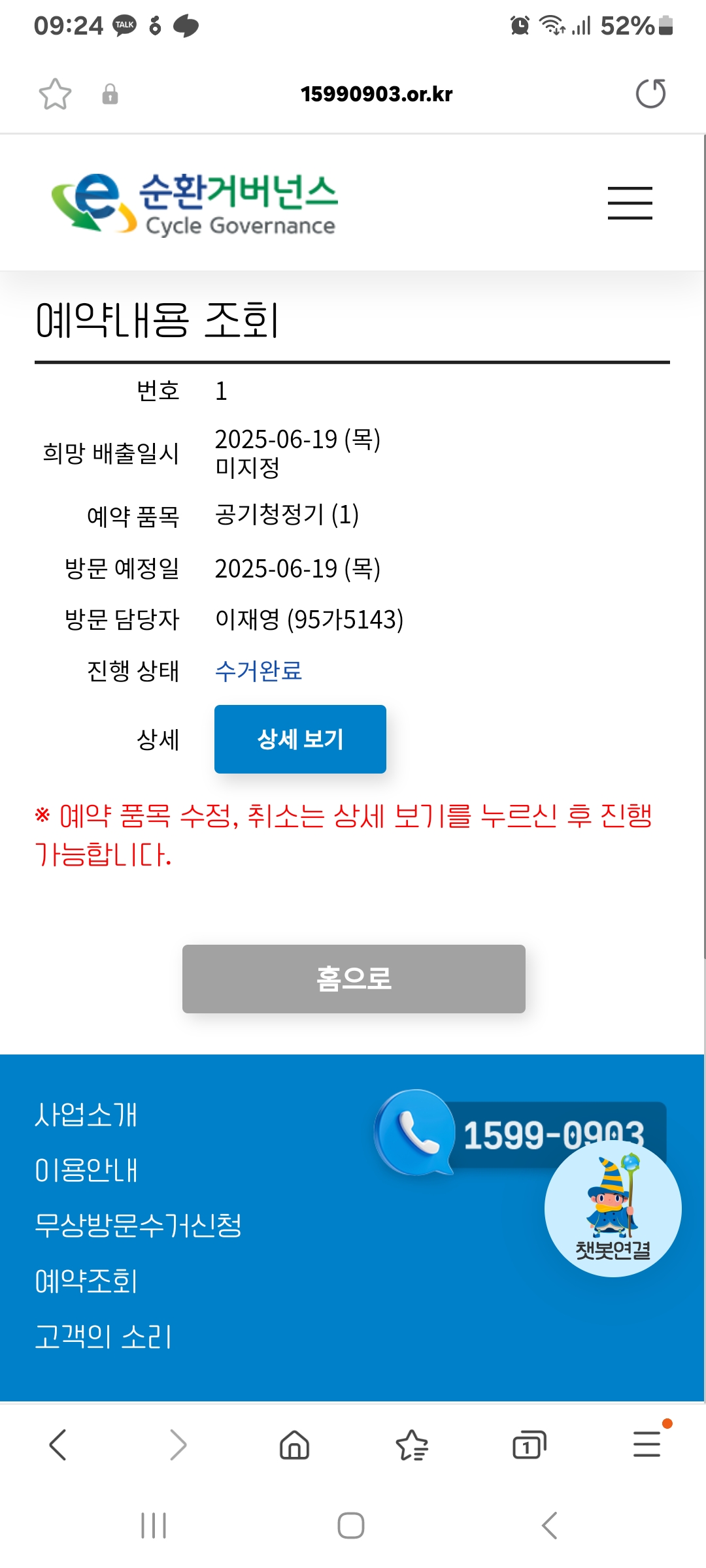This screenshot has width=706, height=1568.
Task: Open the 고객의 소리 footer link
Action: point(103,1337)
